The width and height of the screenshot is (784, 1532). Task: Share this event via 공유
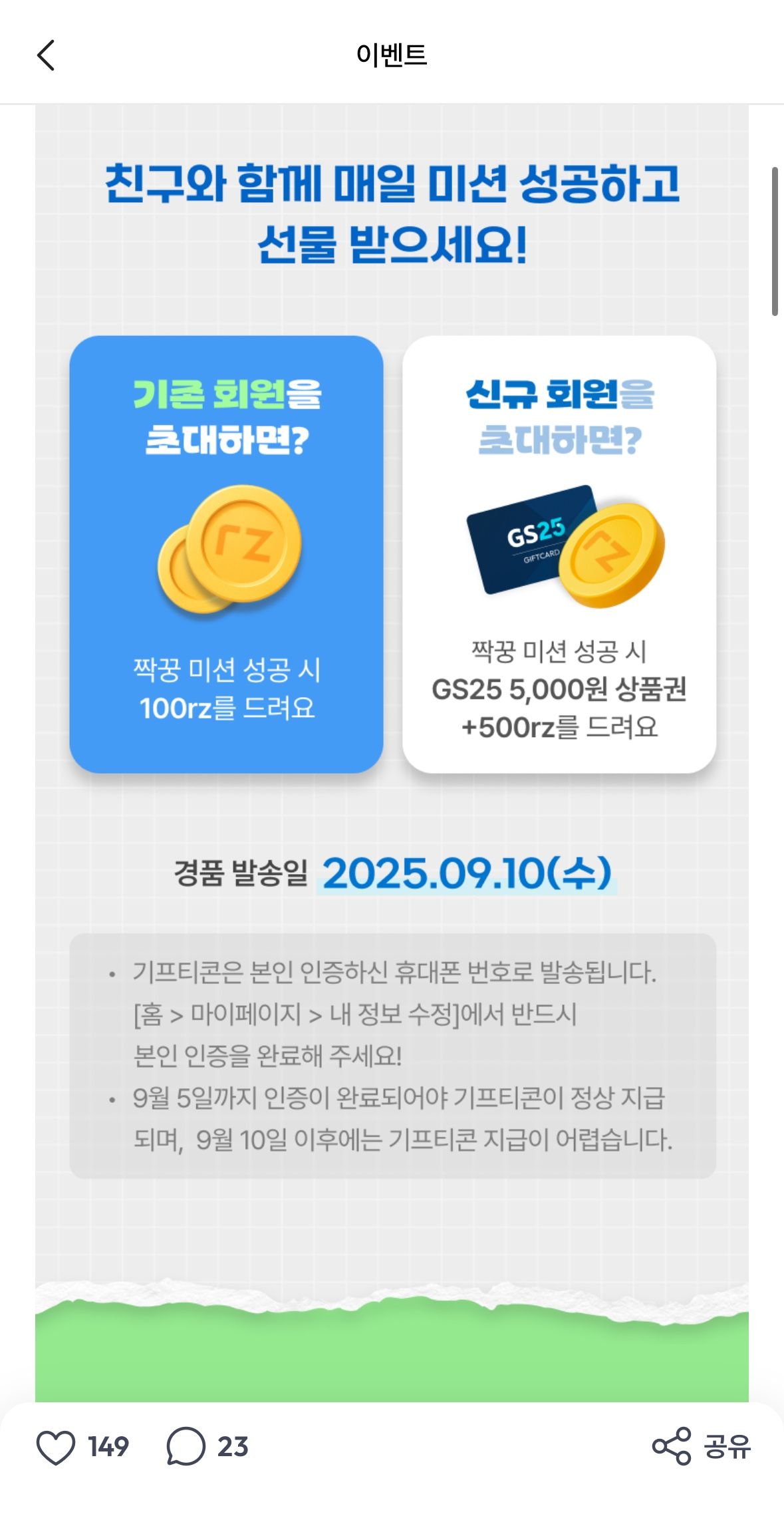pos(701,1447)
